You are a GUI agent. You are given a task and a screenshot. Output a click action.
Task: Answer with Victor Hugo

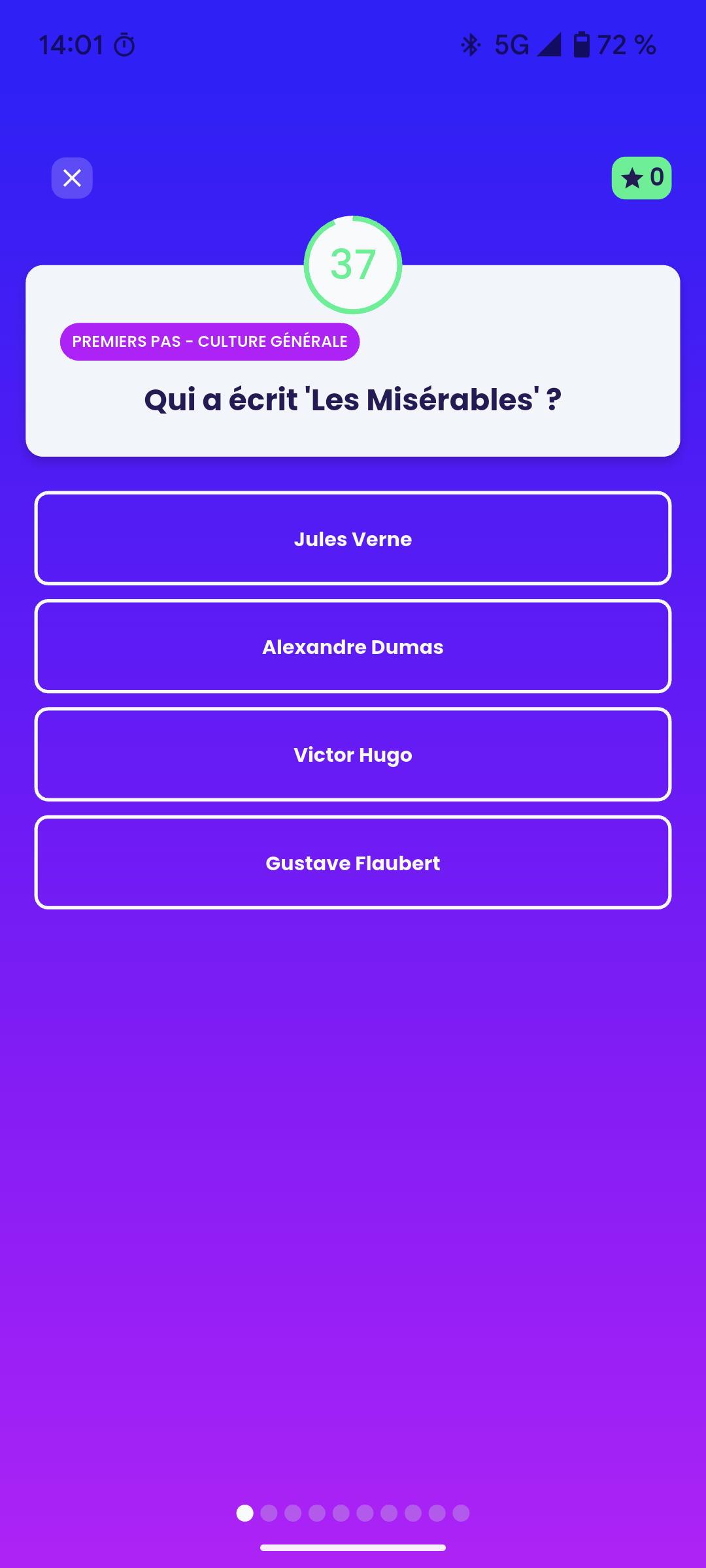point(353,755)
